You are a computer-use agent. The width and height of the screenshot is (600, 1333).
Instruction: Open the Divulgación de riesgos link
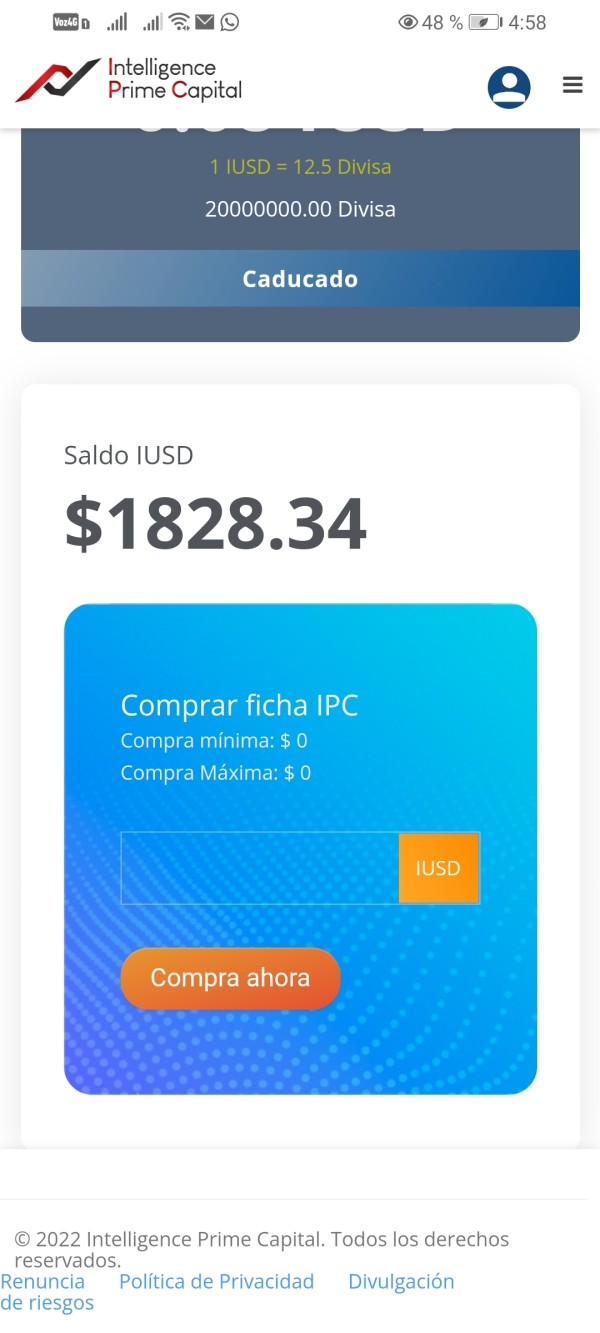coord(401,1282)
